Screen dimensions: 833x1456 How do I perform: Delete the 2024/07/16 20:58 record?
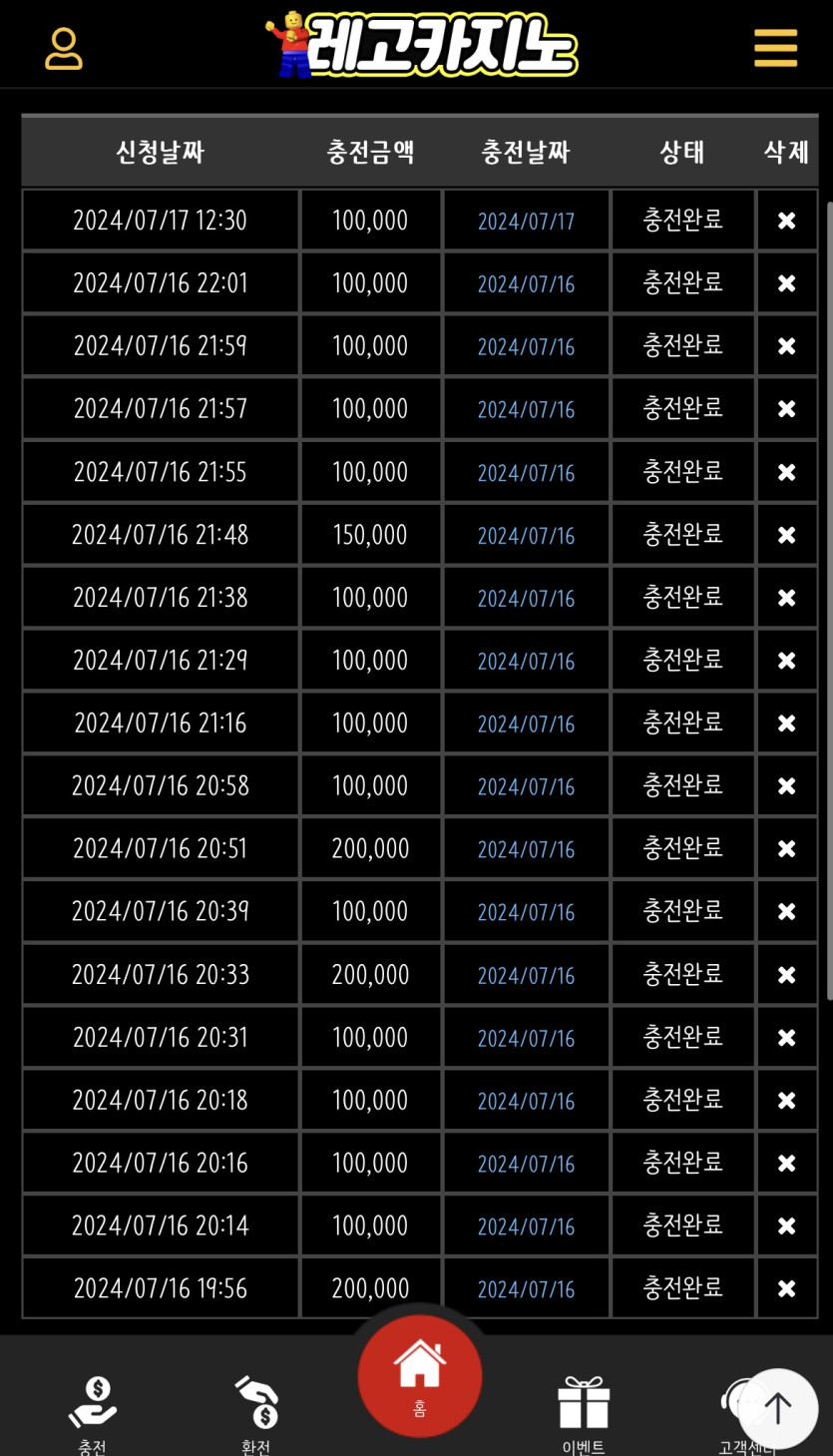(786, 786)
